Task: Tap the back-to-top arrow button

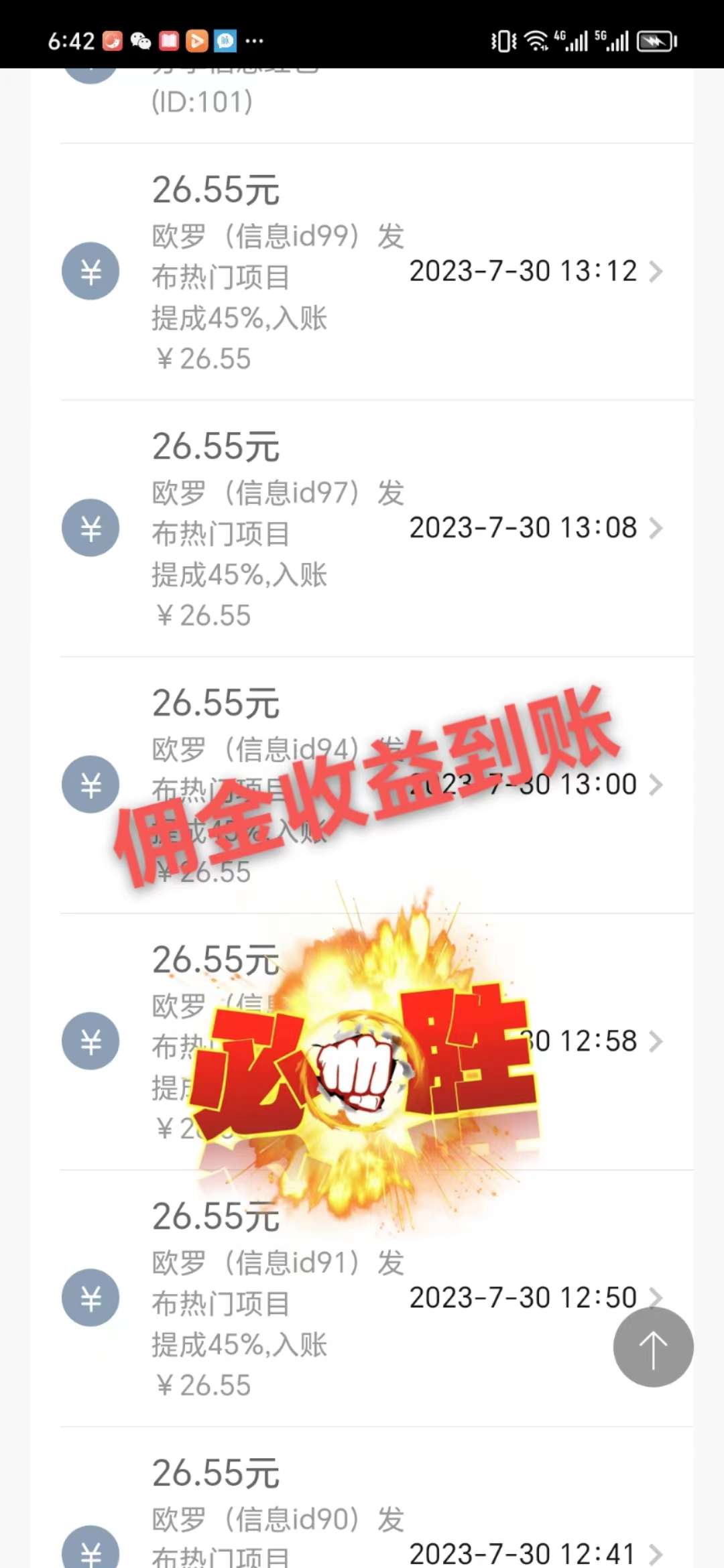Action: coord(653,1347)
